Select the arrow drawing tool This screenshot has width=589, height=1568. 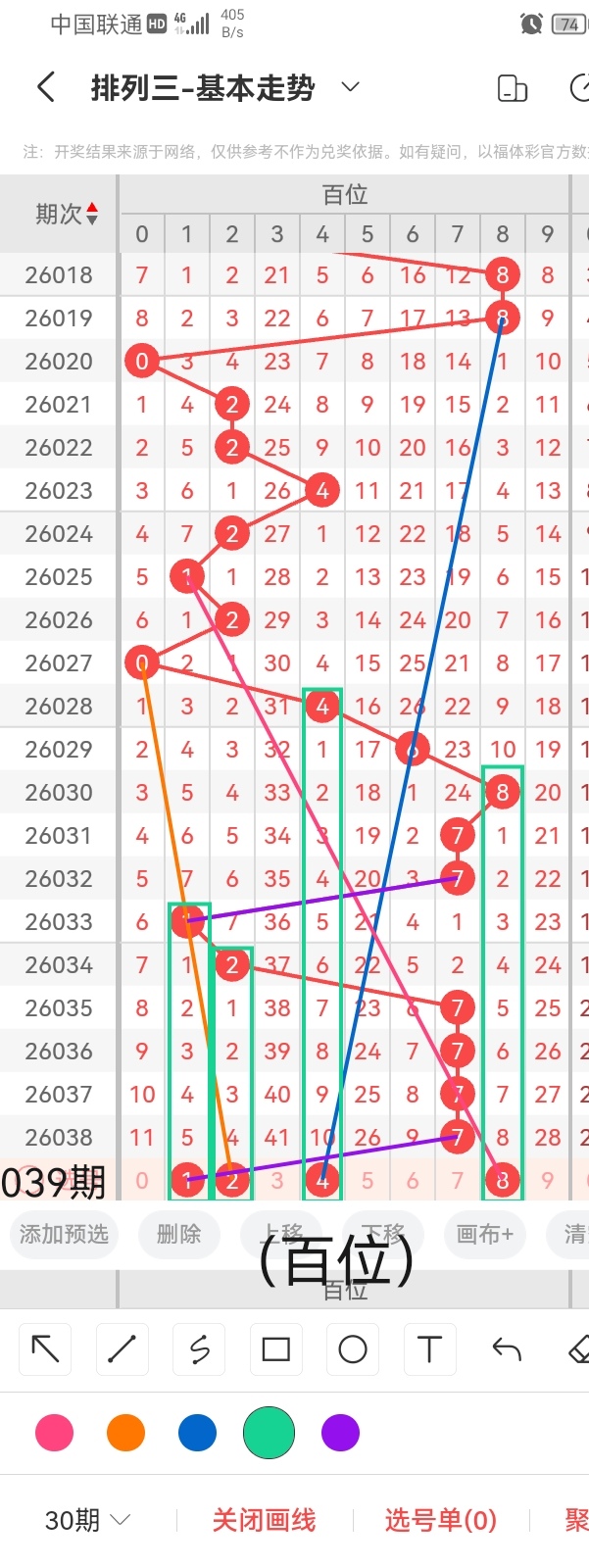(x=45, y=1349)
